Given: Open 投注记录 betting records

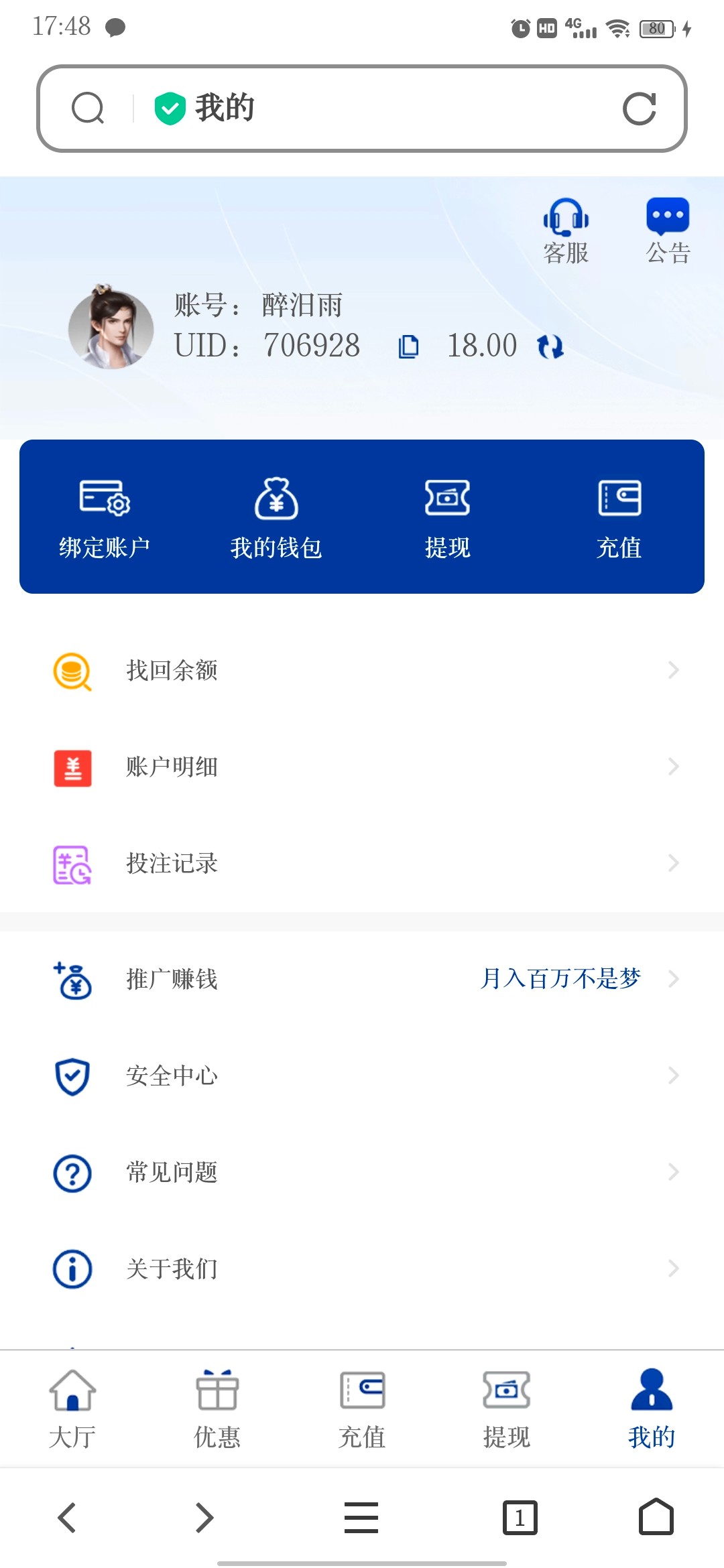Looking at the screenshot, I should point(362,864).
